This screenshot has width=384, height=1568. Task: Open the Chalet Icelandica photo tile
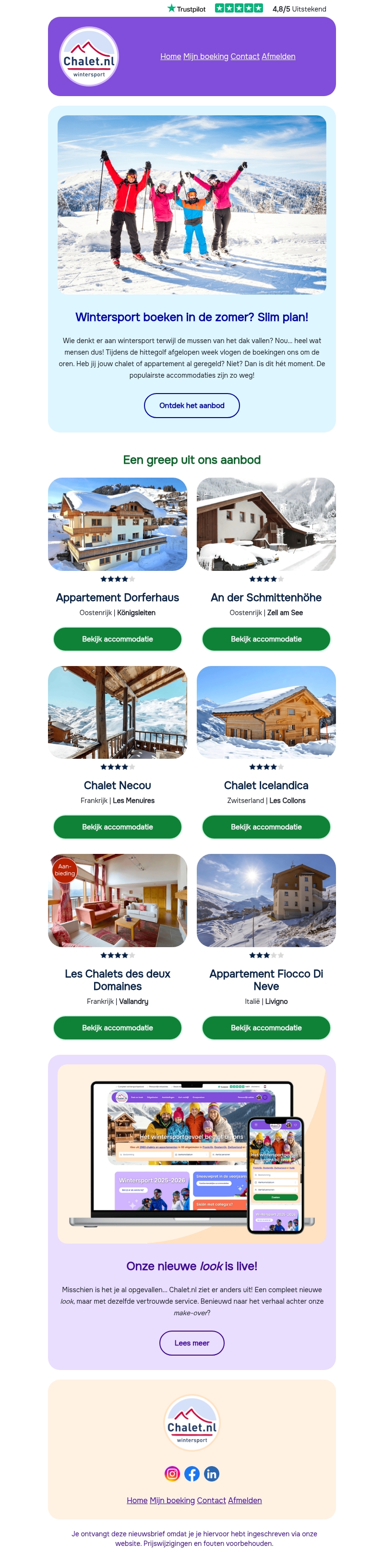click(x=265, y=712)
